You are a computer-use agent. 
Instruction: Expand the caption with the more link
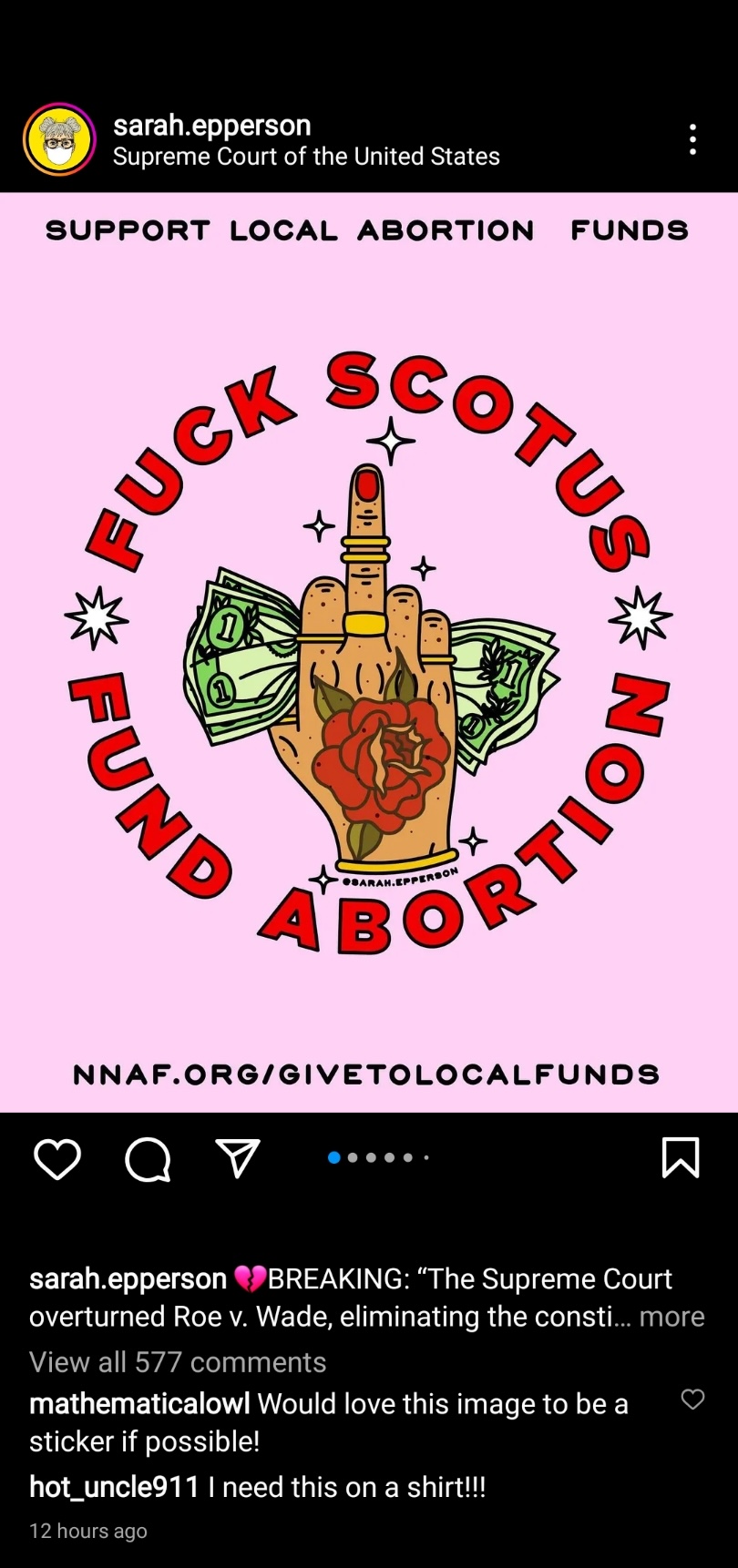[x=671, y=1317]
